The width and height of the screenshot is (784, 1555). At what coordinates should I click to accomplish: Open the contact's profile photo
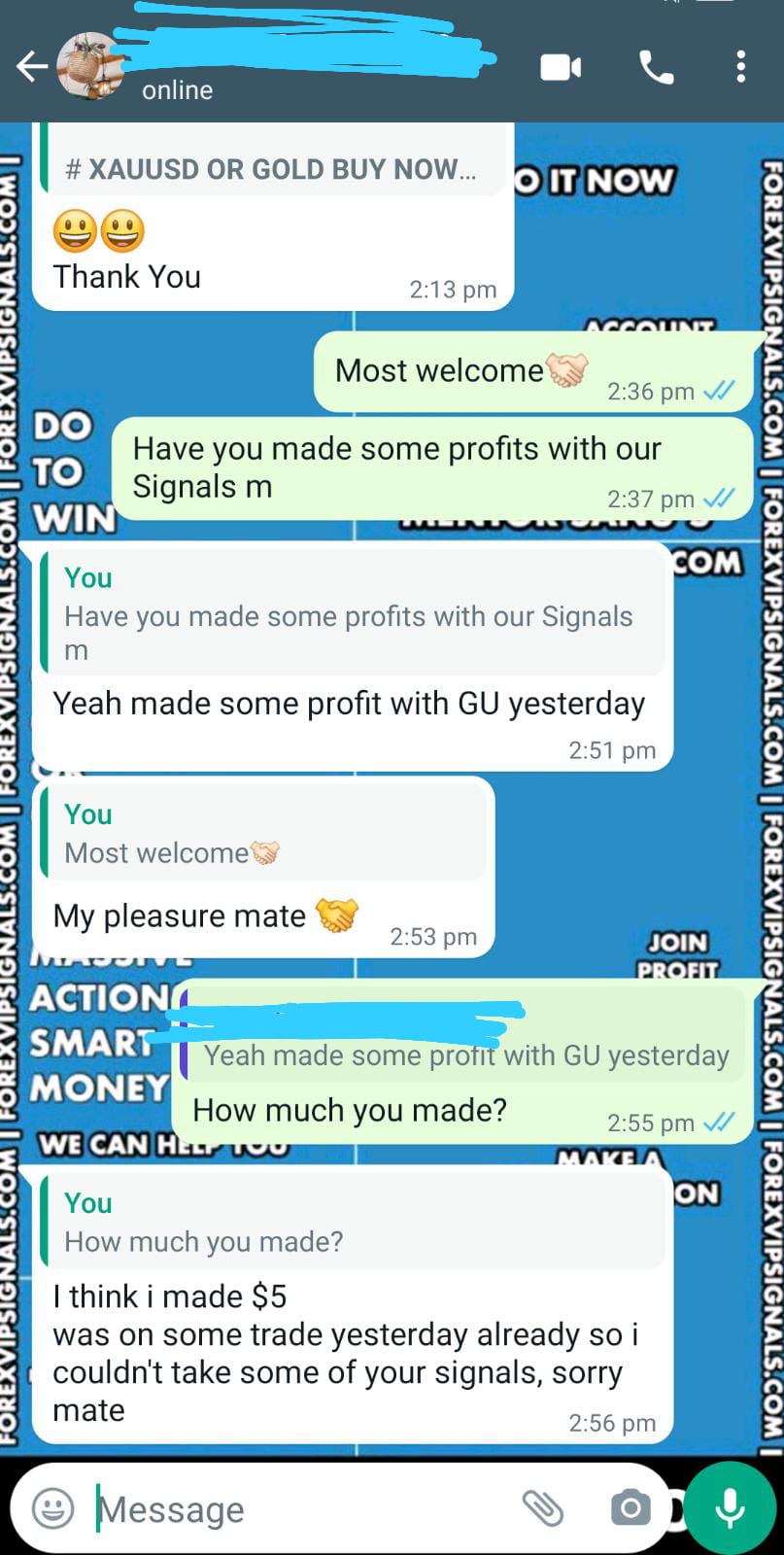[x=90, y=66]
